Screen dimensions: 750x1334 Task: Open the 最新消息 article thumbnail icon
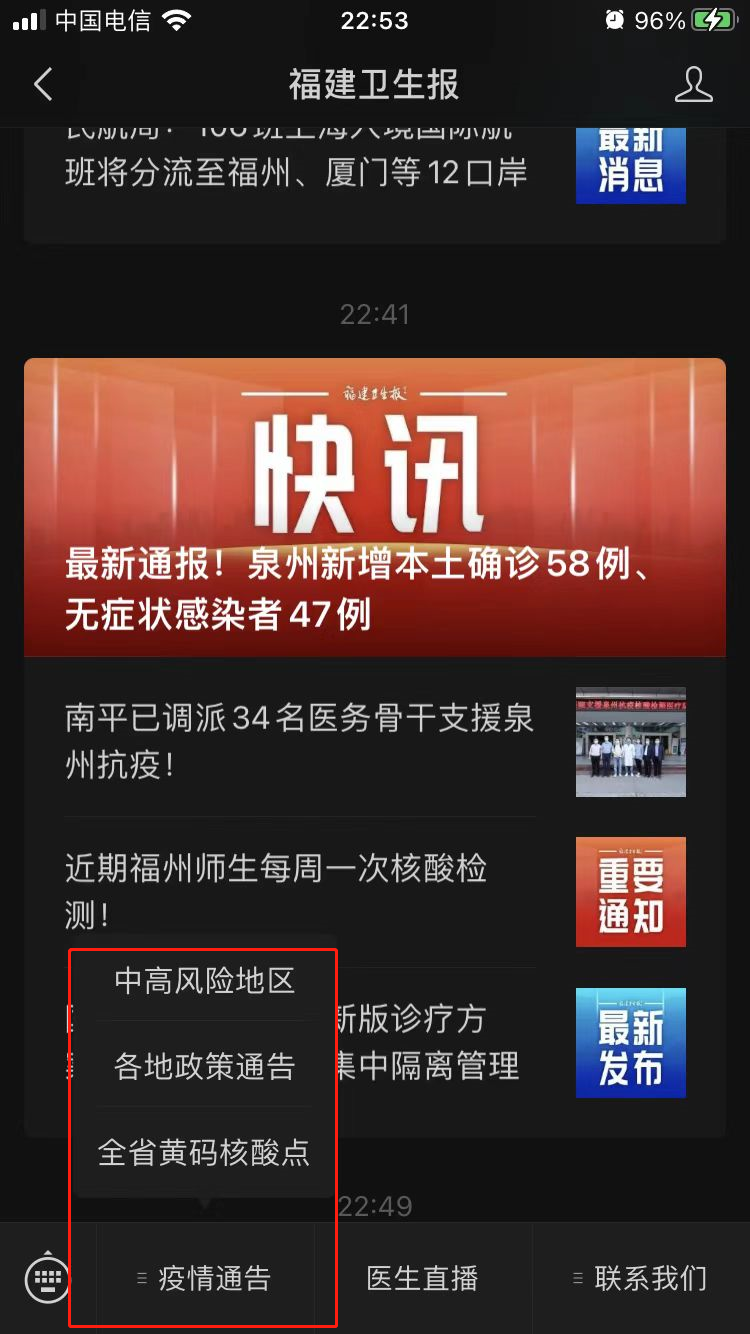pyautogui.click(x=630, y=165)
